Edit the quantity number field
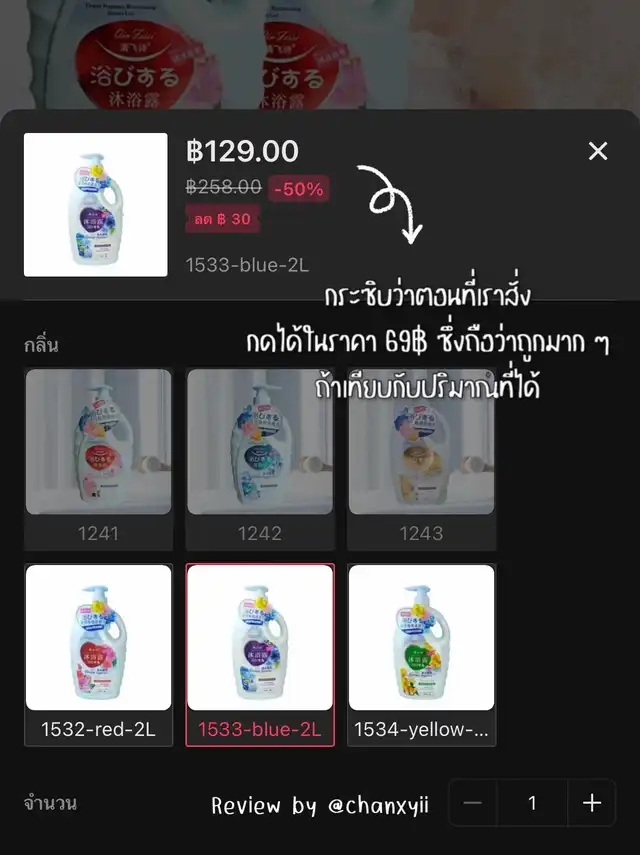 tap(532, 803)
